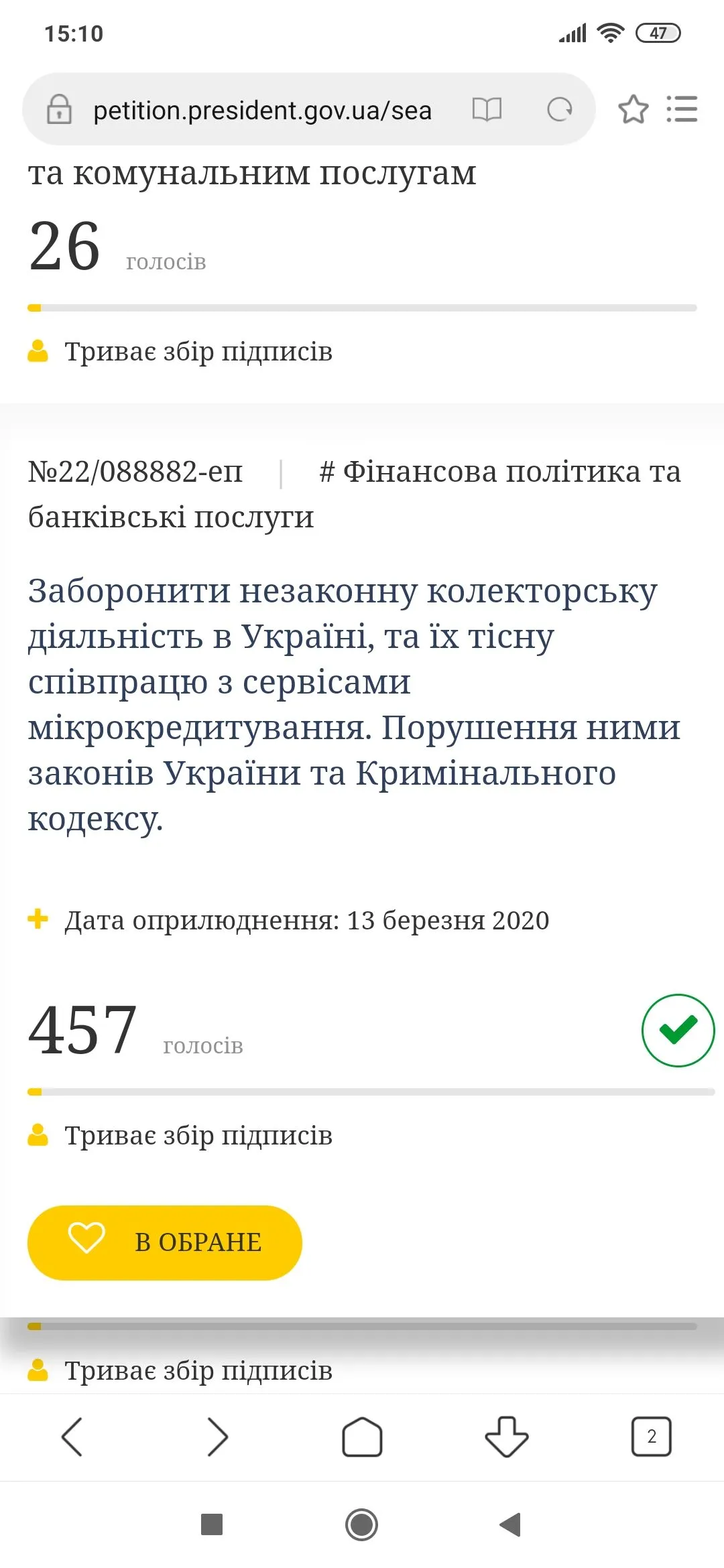Open the browser downloads
Screen dimensions: 724x1568
[507, 1437]
